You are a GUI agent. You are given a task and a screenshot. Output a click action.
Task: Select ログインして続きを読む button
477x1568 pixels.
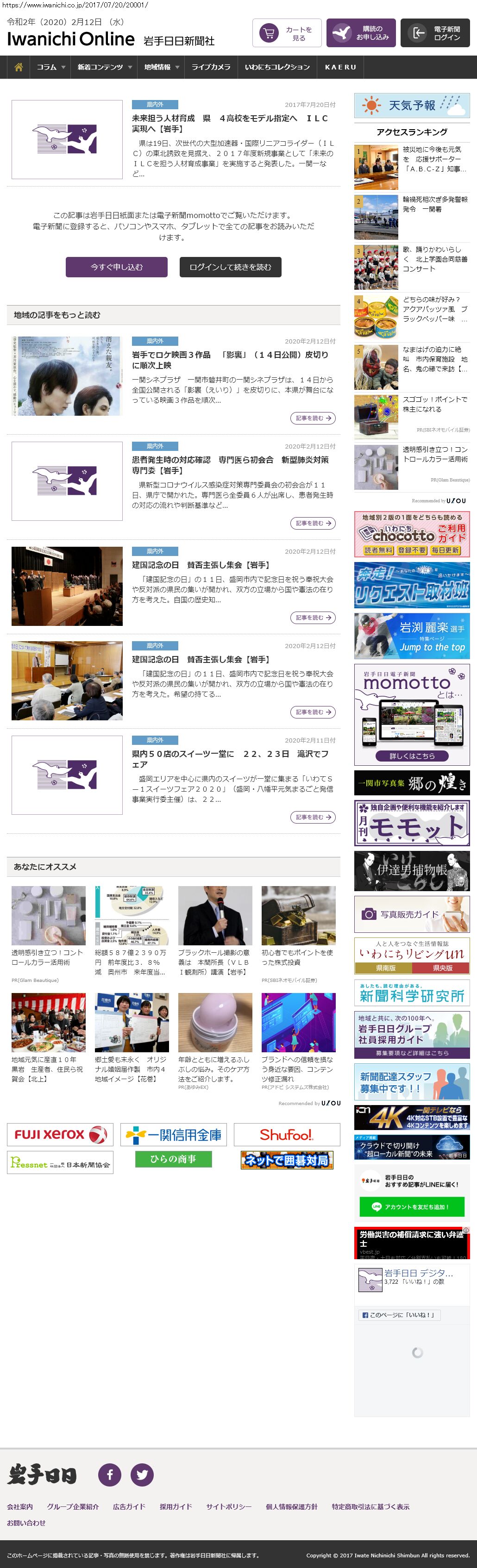tap(230, 267)
